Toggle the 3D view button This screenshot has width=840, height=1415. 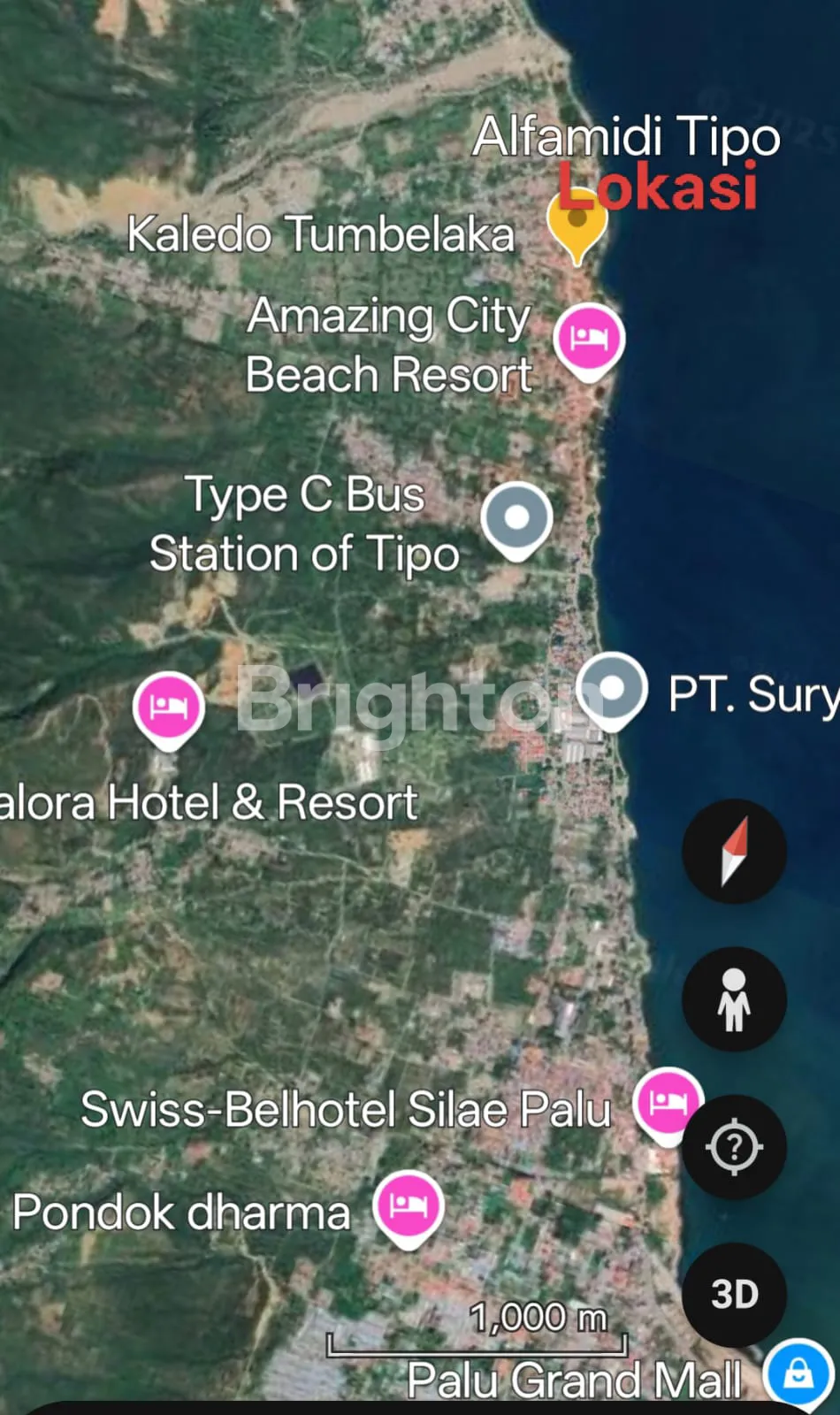point(734,1294)
